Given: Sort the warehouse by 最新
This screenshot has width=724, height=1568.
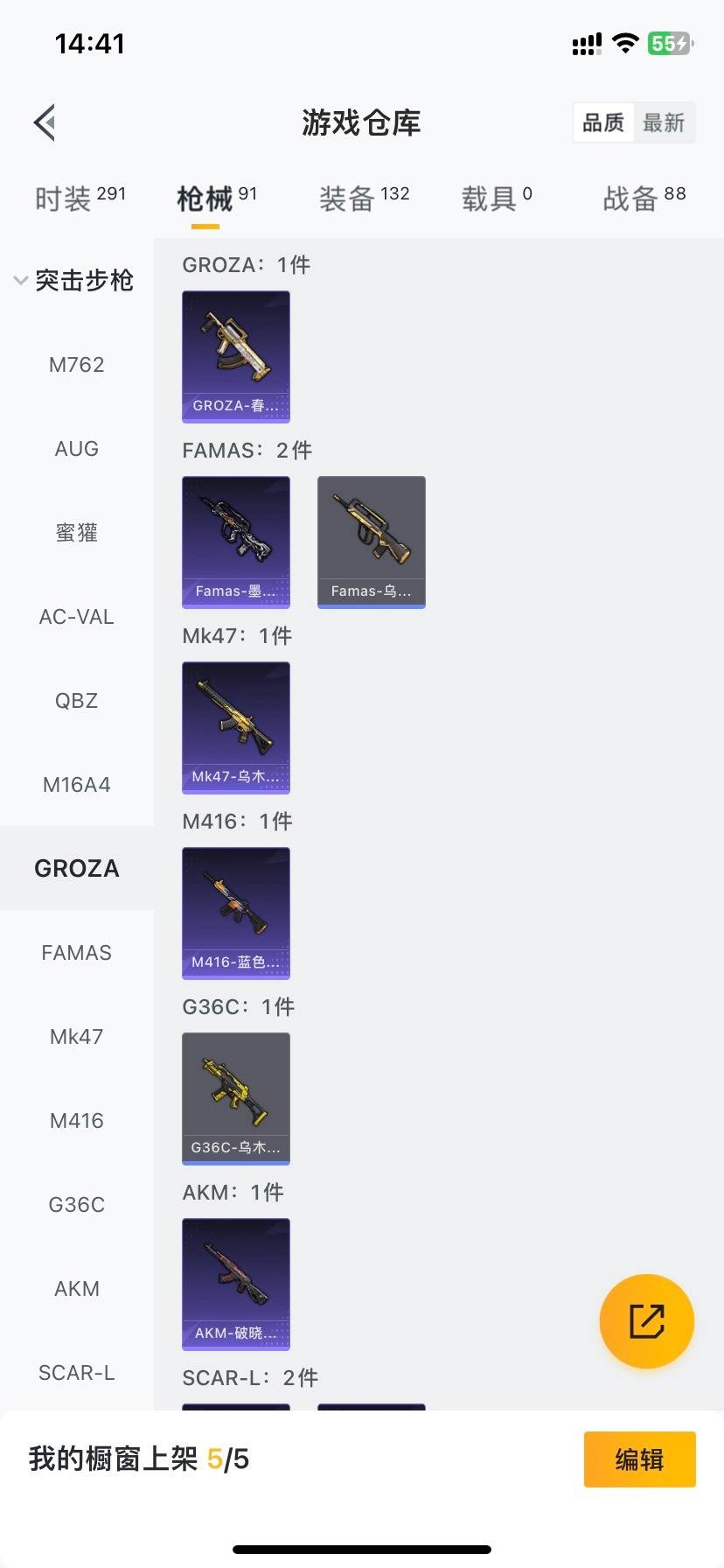Looking at the screenshot, I should pos(664,122).
